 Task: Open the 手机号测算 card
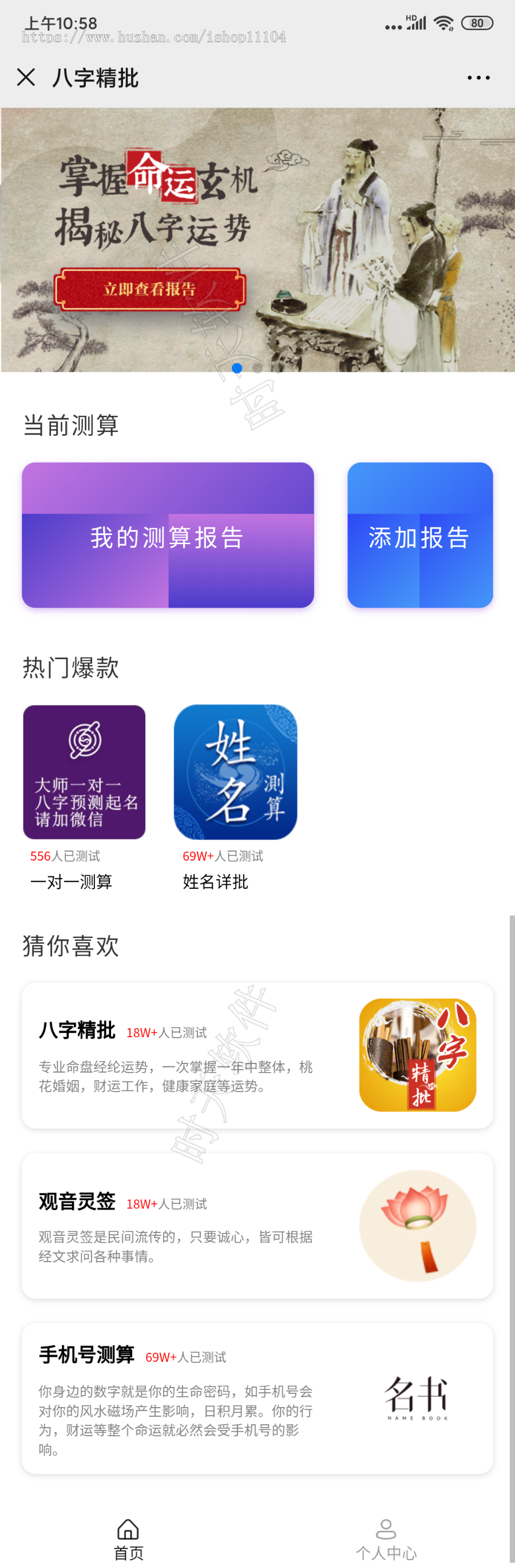[x=257, y=1398]
